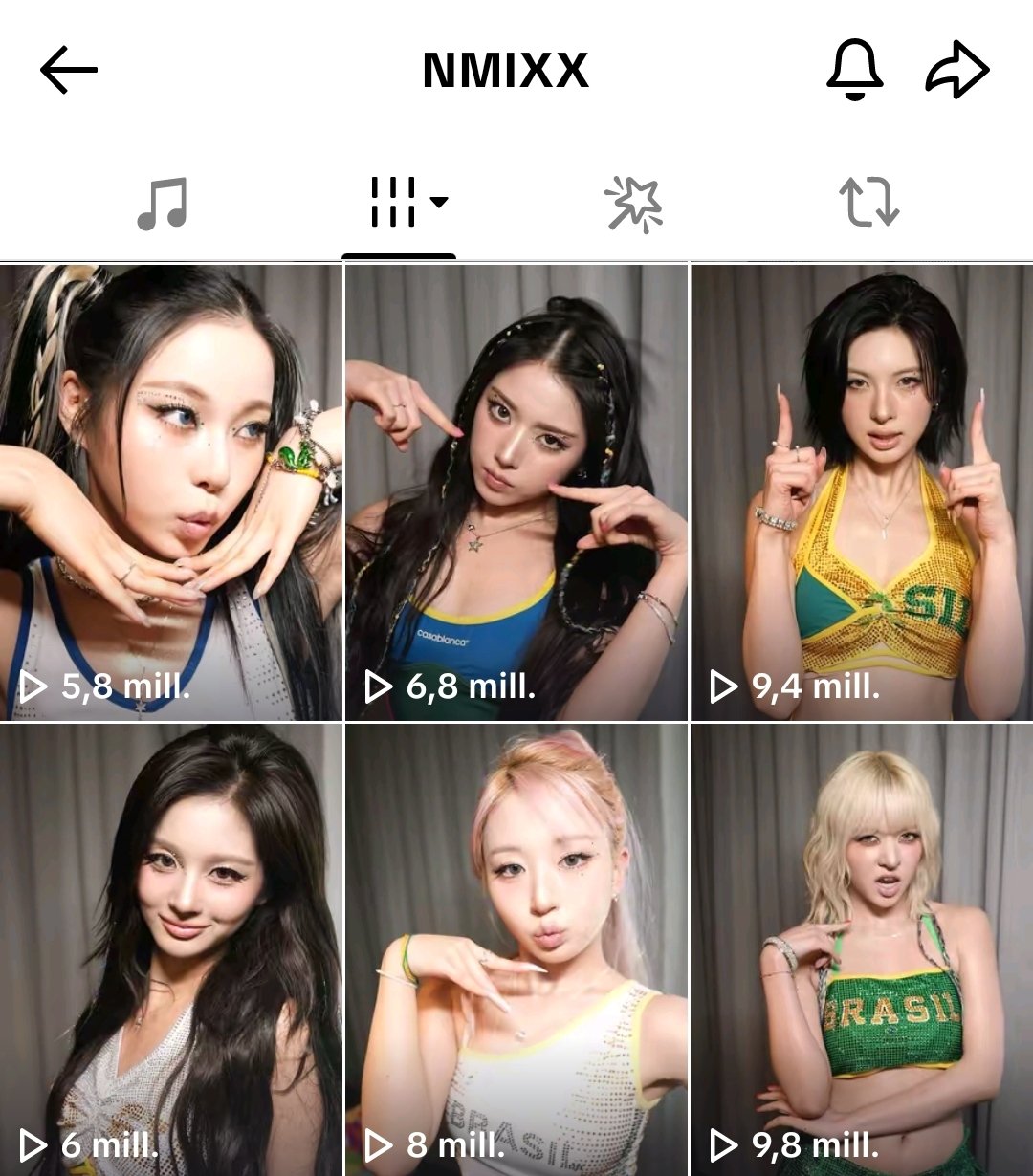Open the reposts tab
Screen dimensions: 1033x1176
pyautogui.click(x=868, y=204)
